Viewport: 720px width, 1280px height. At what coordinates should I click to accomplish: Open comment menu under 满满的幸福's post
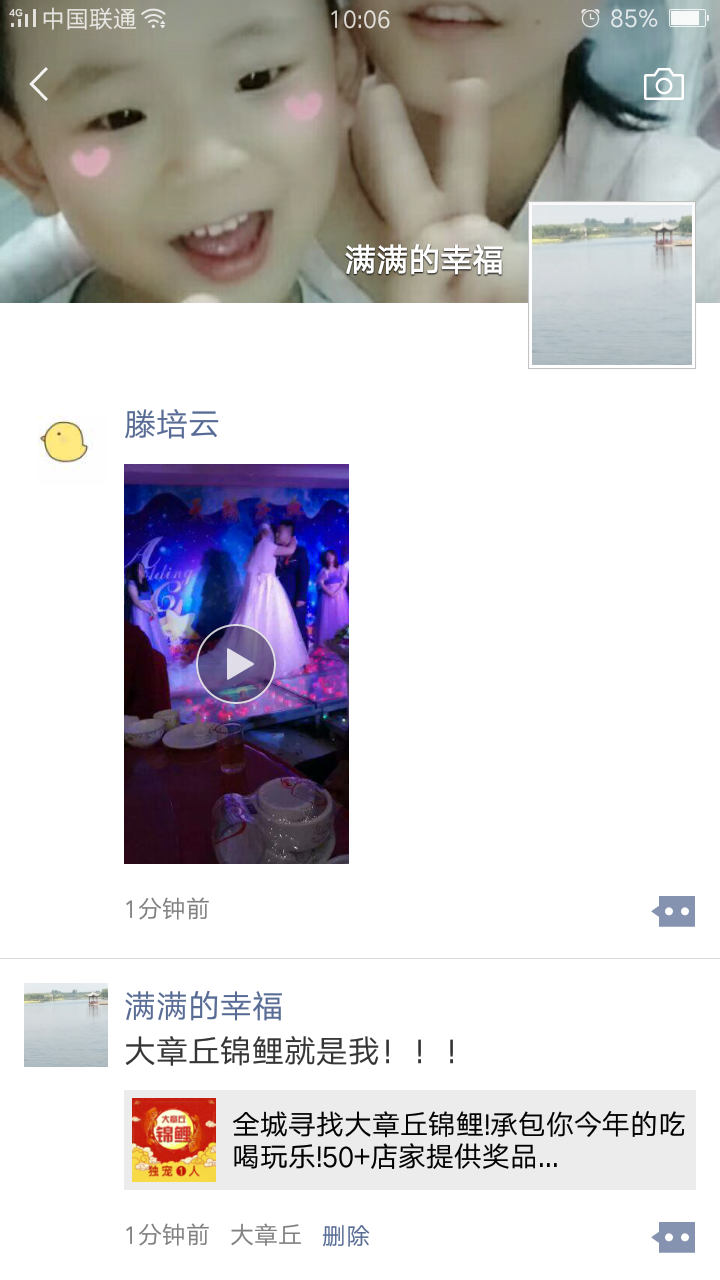click(675, 1237)
